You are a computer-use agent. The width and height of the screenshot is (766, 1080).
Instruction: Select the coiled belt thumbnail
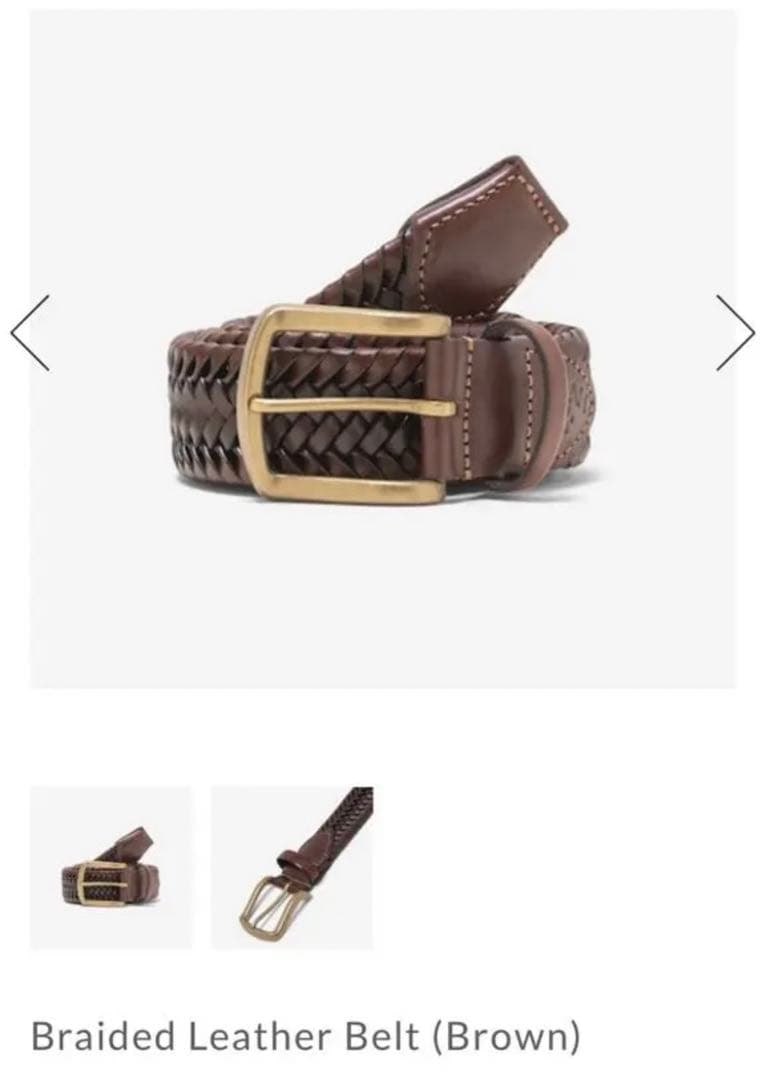(110, 867)
